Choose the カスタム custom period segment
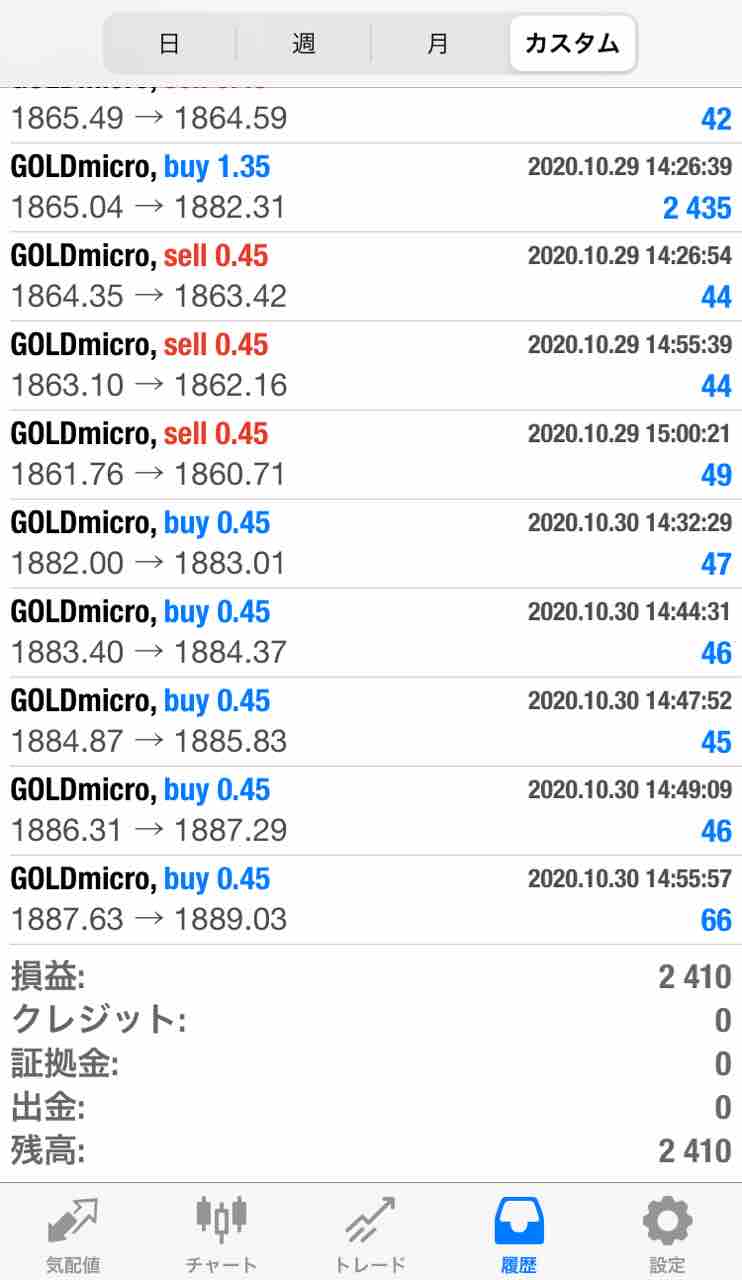 click(x=572, y=44)
